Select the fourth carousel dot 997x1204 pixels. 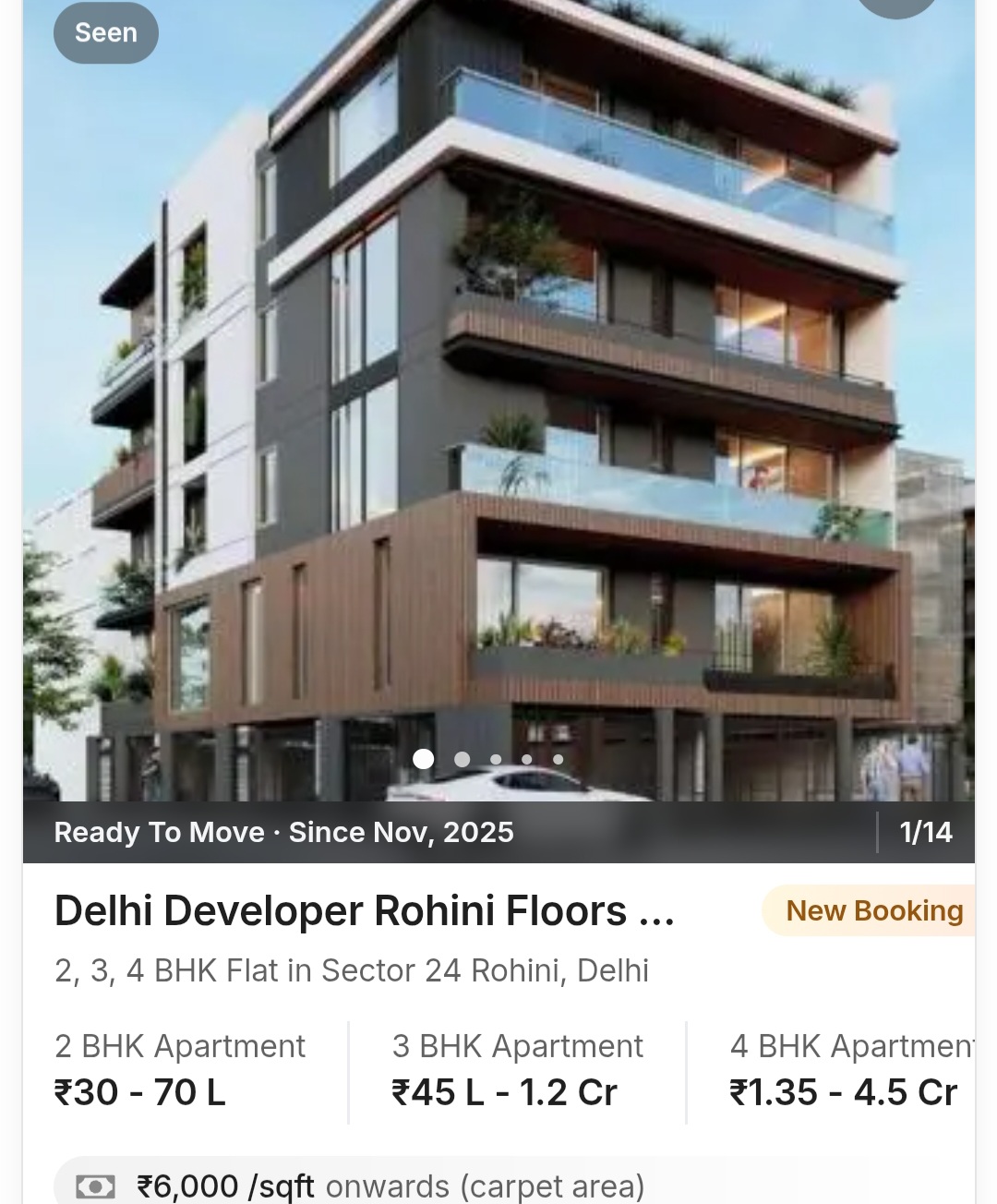526,759
